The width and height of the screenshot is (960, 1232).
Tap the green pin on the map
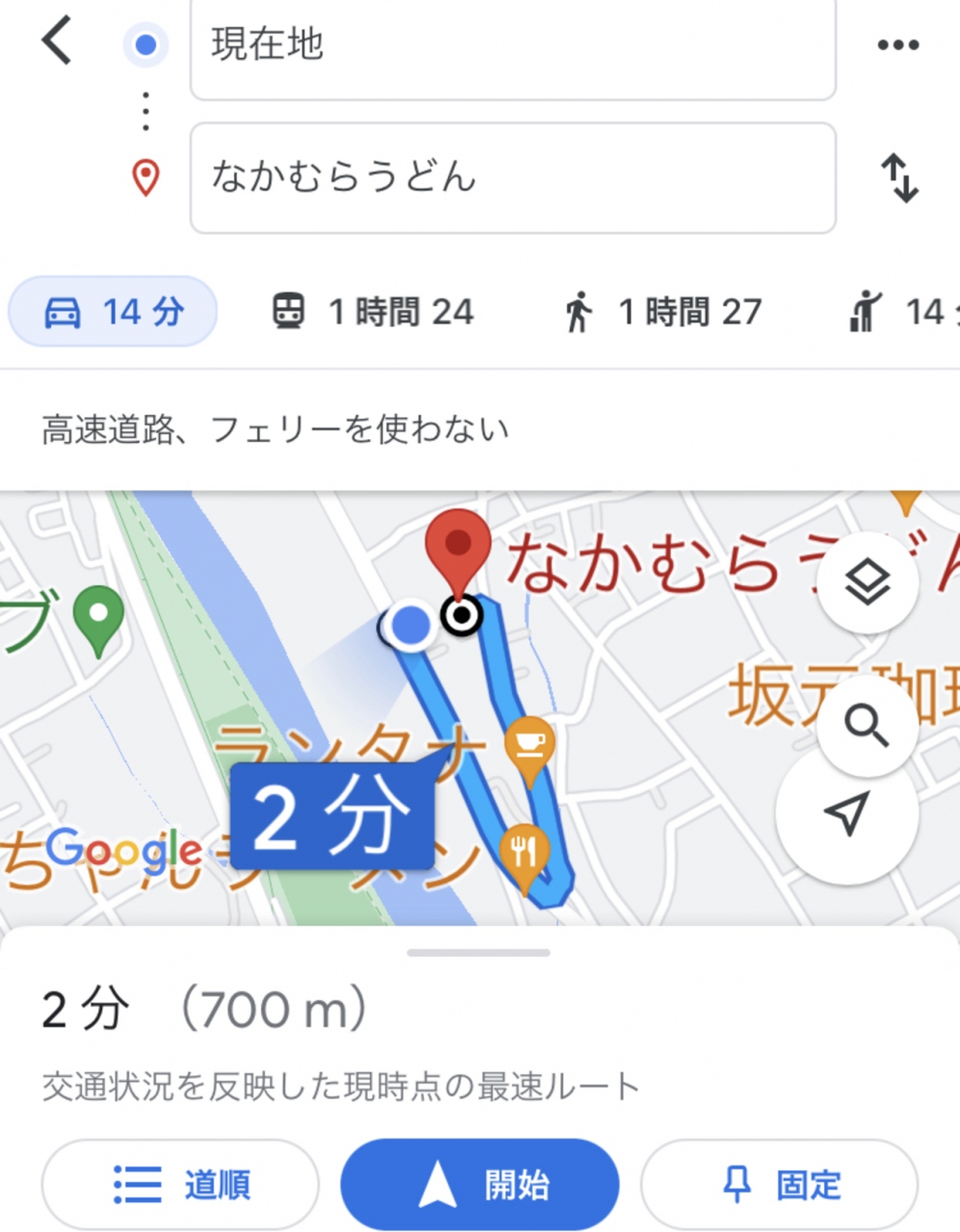coord(98,615)
